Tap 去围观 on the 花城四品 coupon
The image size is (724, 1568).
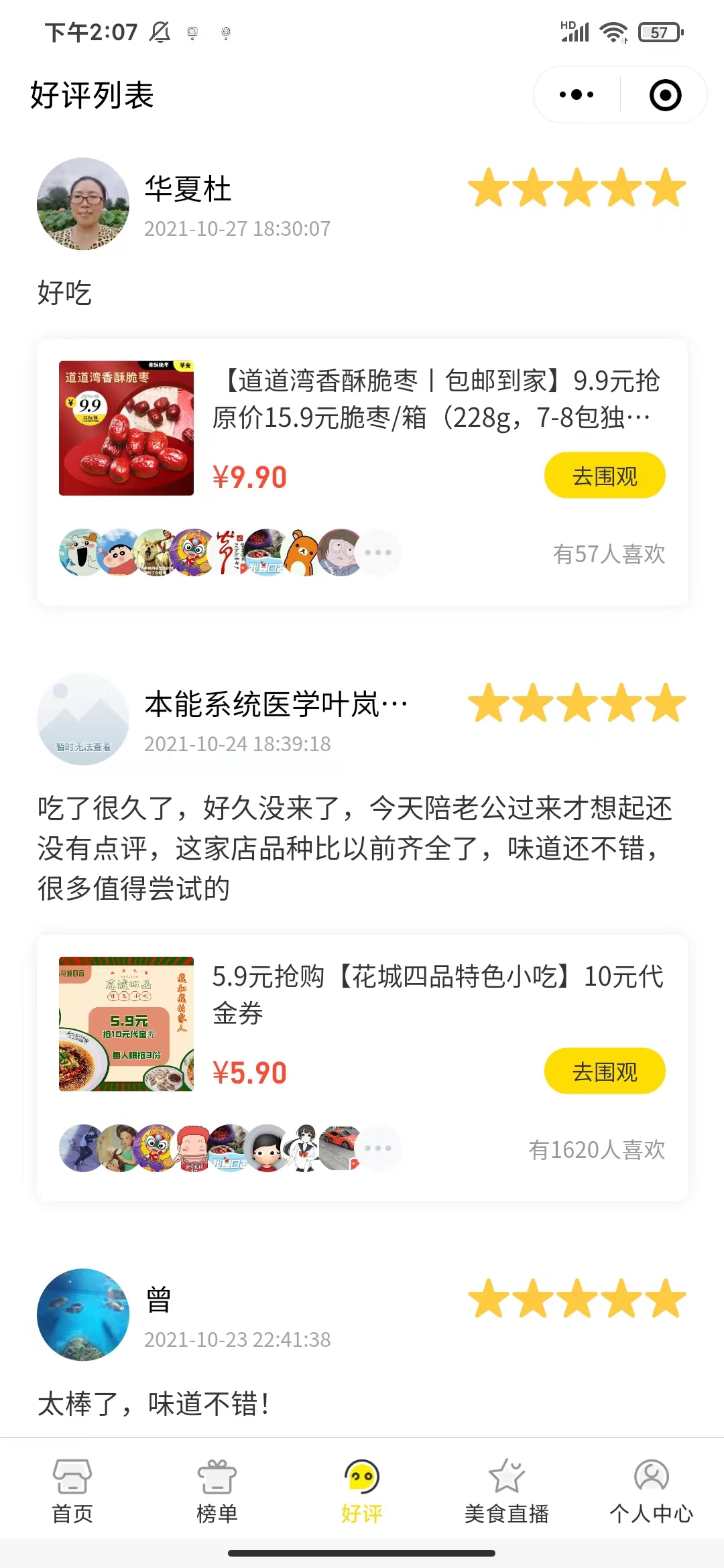604,1071
